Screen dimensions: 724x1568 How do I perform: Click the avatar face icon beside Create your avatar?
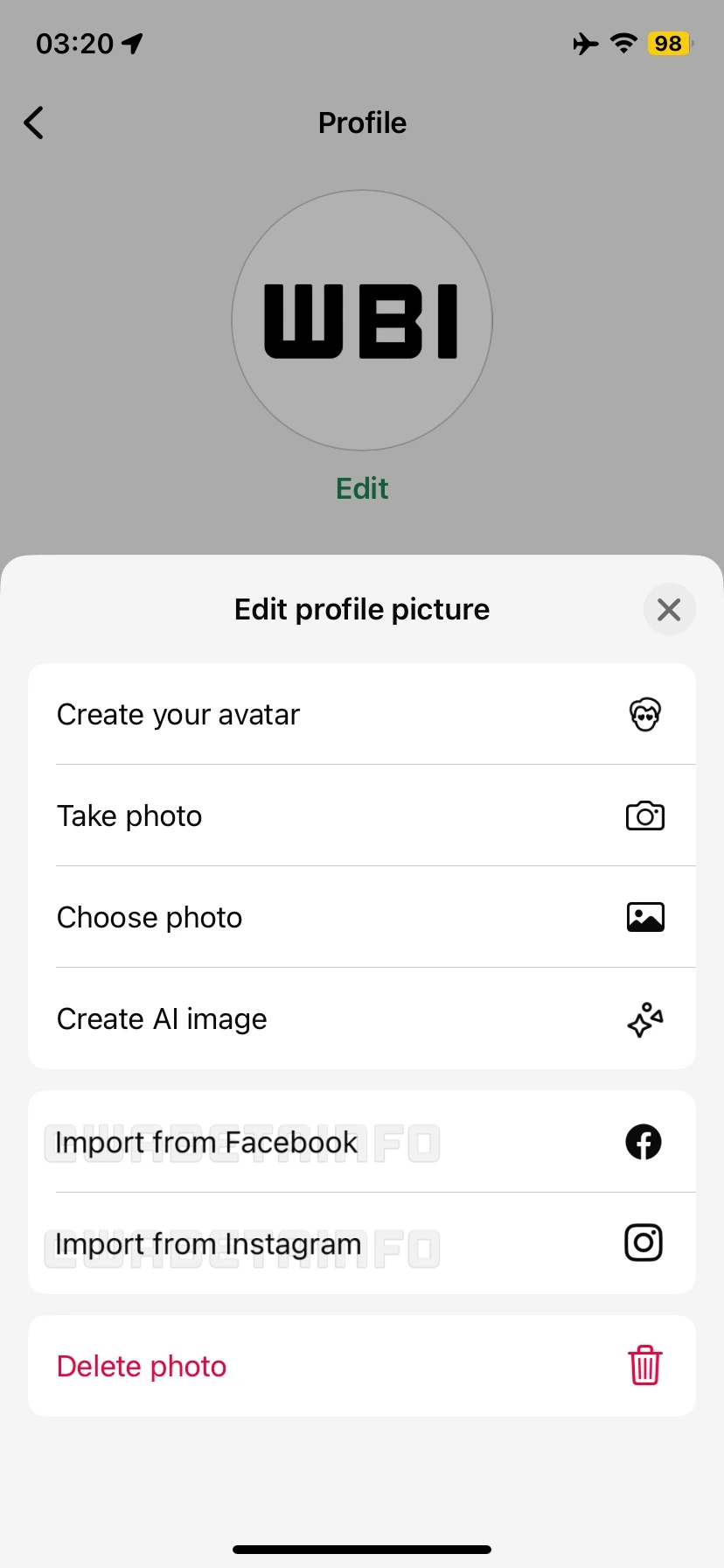tap(644, 714)
